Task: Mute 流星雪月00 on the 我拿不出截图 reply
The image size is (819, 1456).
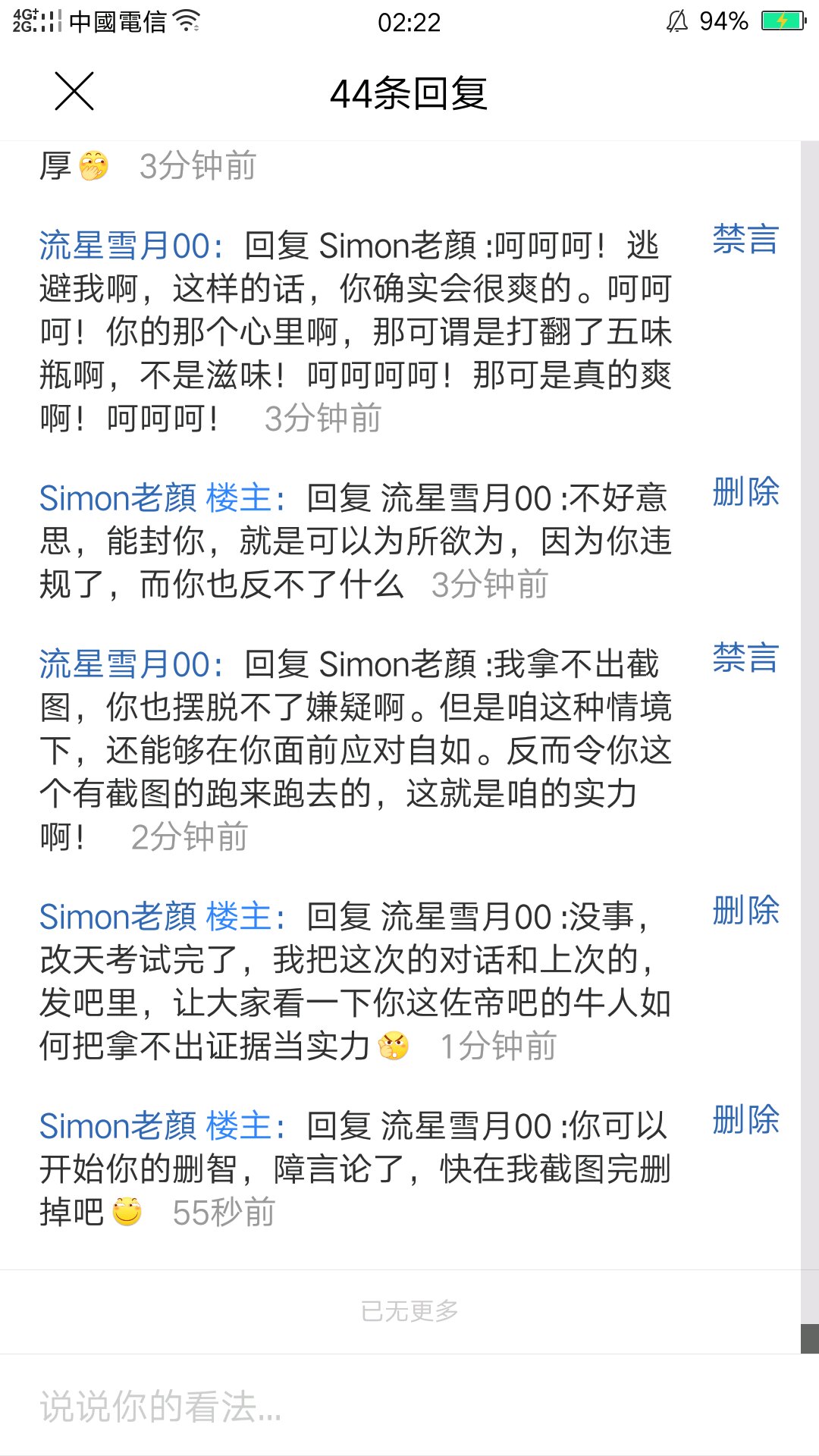Action: [745, 658]
